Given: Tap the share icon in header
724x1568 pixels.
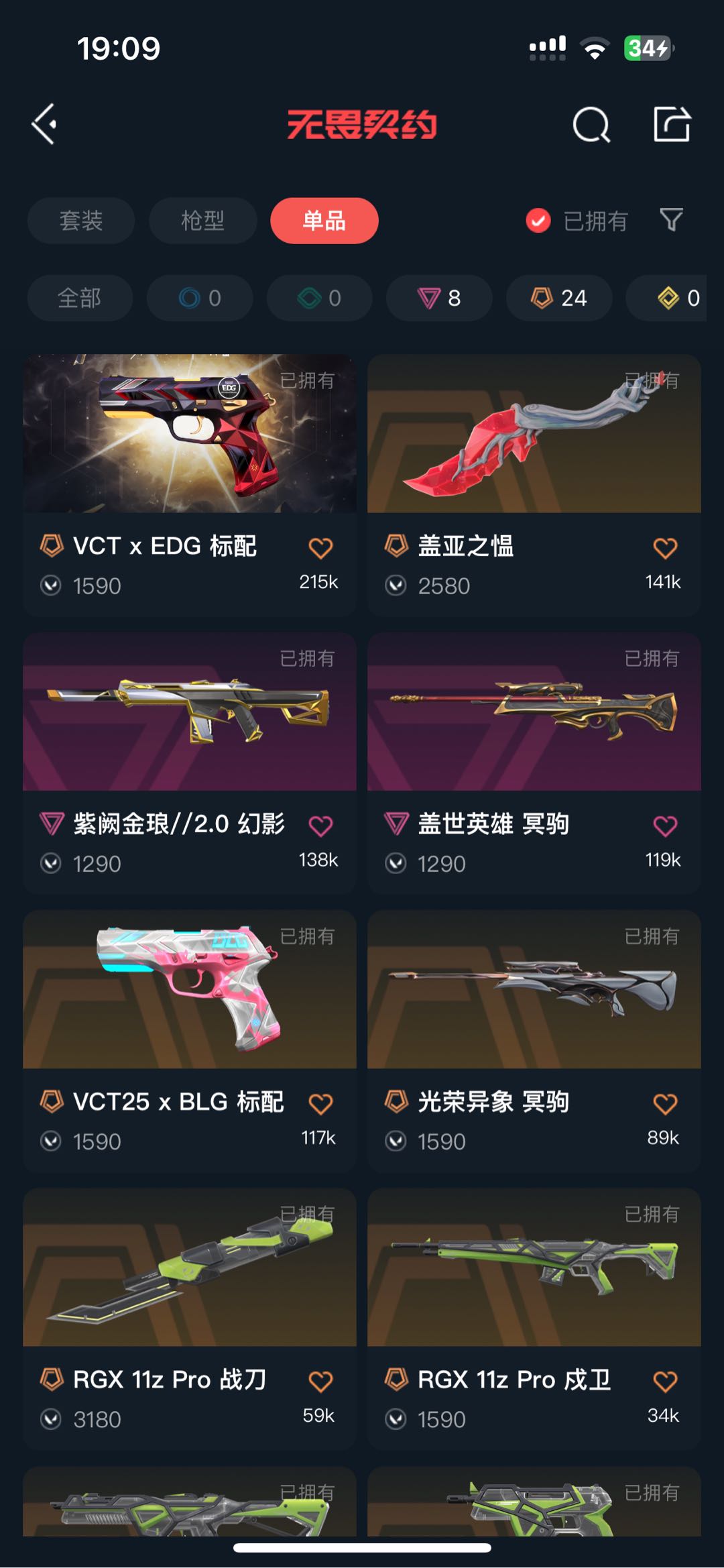Looking at the screenshot, I should click(672, 124).
